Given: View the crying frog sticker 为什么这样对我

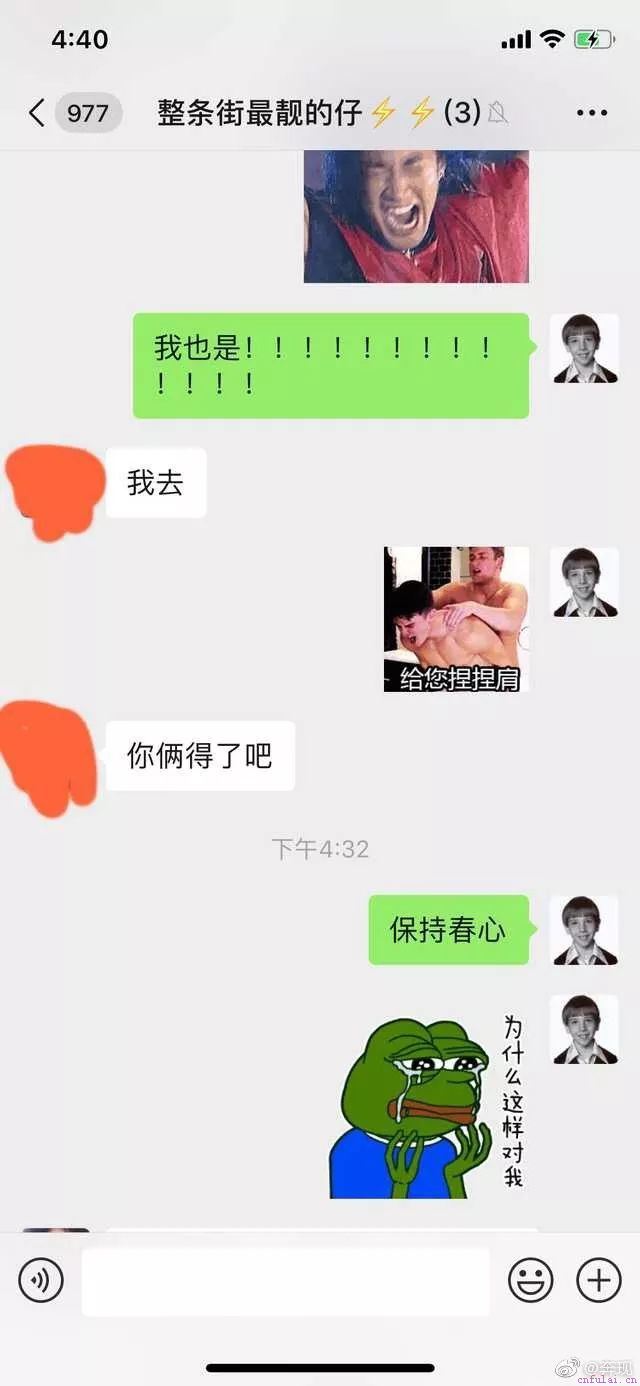Looking at the screenshot, I should (x=428, y=1097).
